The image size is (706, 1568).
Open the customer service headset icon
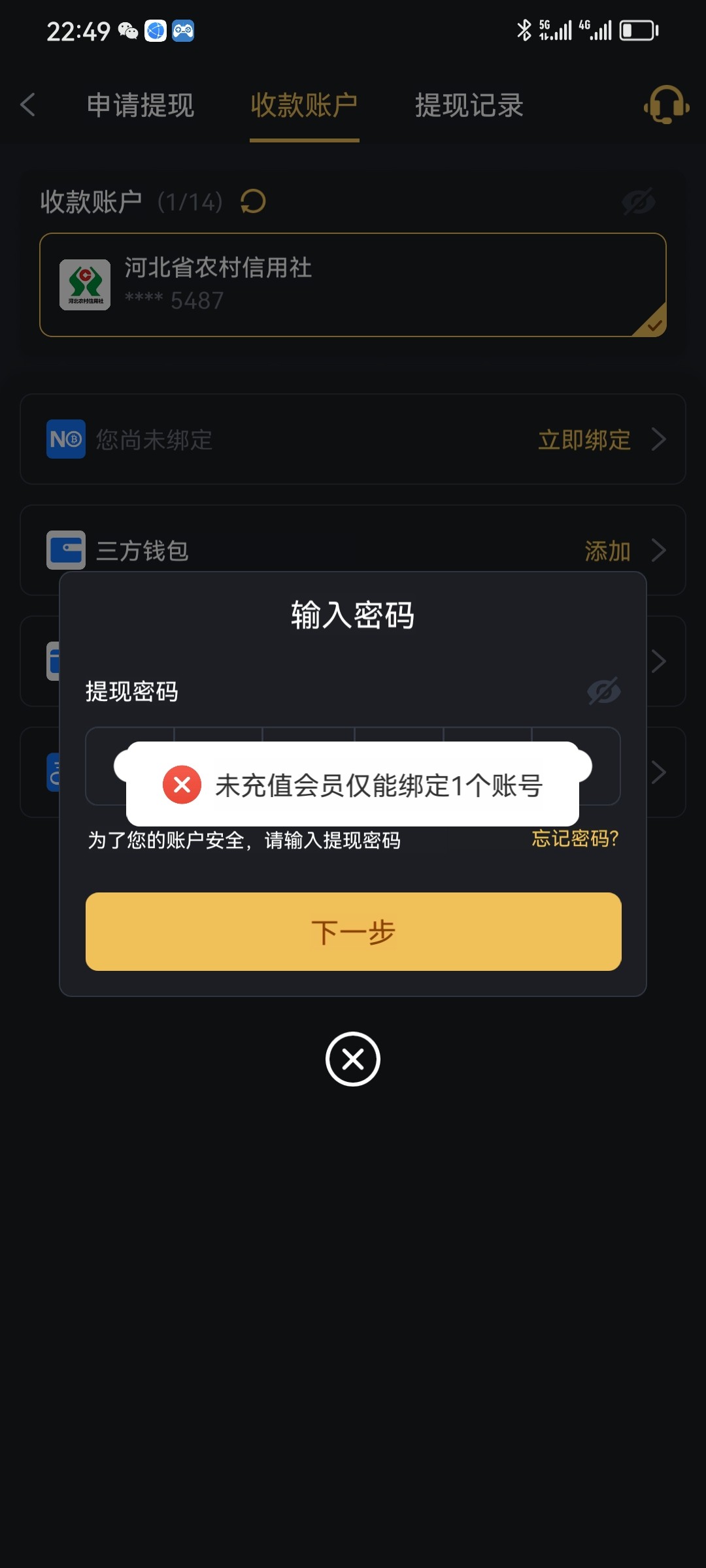click(665, 105)
